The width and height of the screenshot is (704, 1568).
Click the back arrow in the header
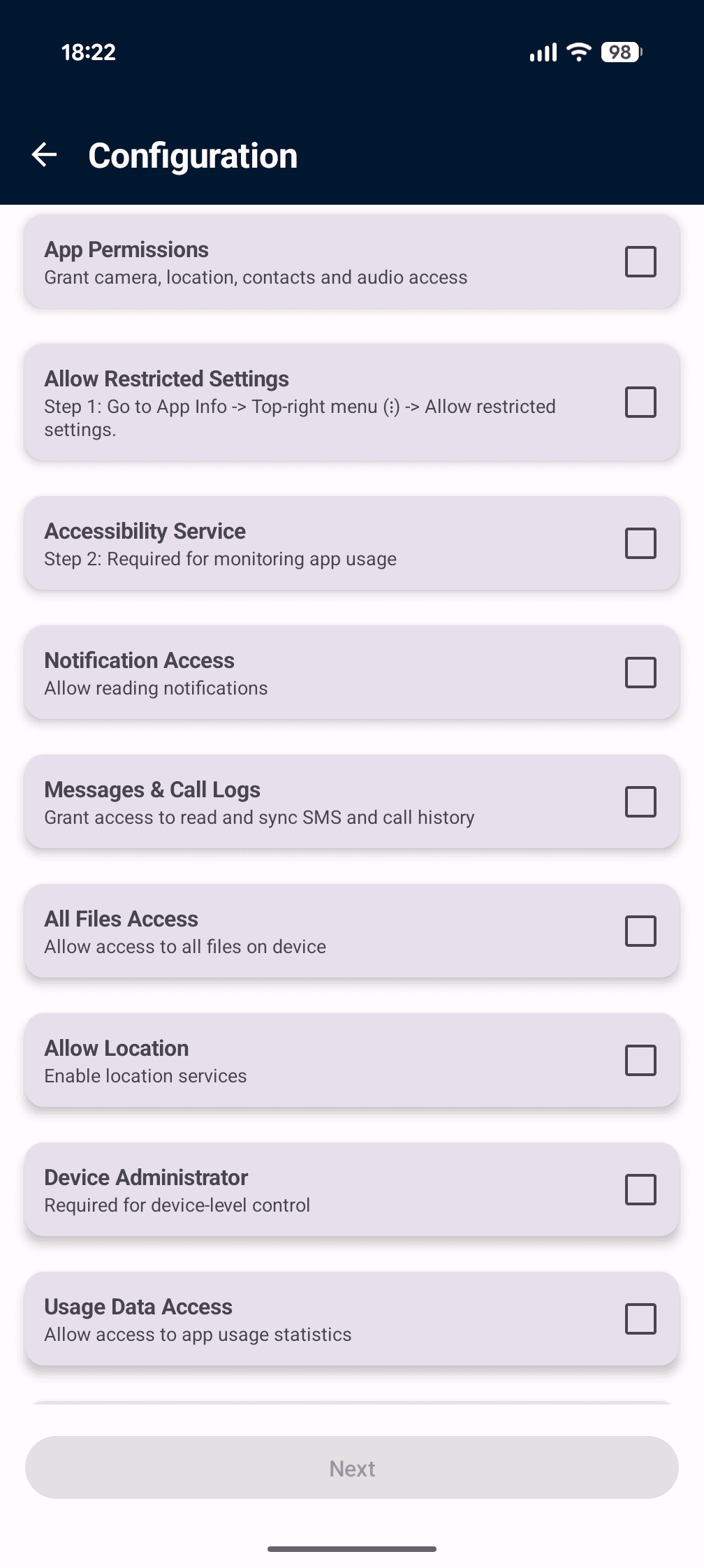pos(45,154)
